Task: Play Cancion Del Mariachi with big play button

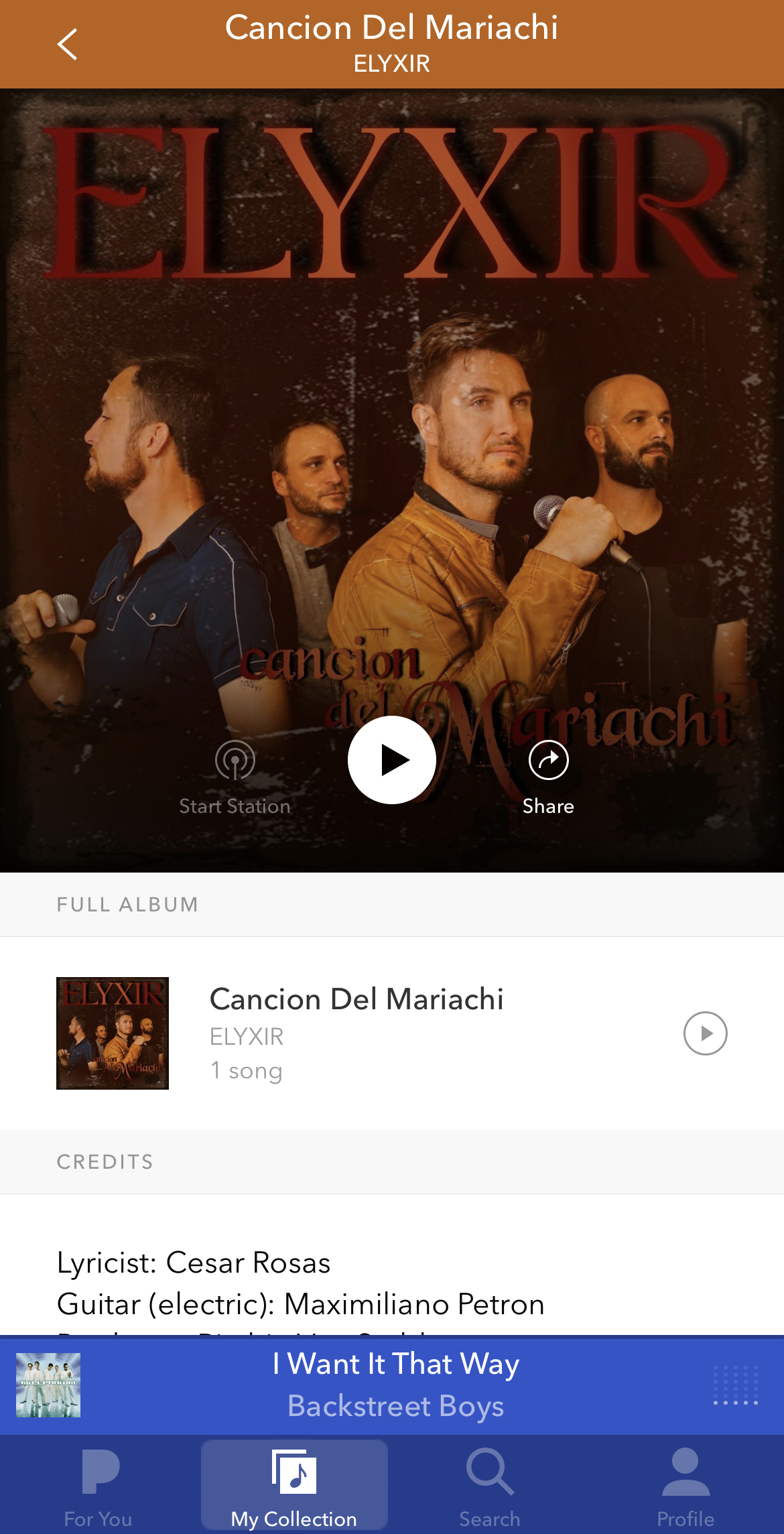Action: click(x=392, y=760)
